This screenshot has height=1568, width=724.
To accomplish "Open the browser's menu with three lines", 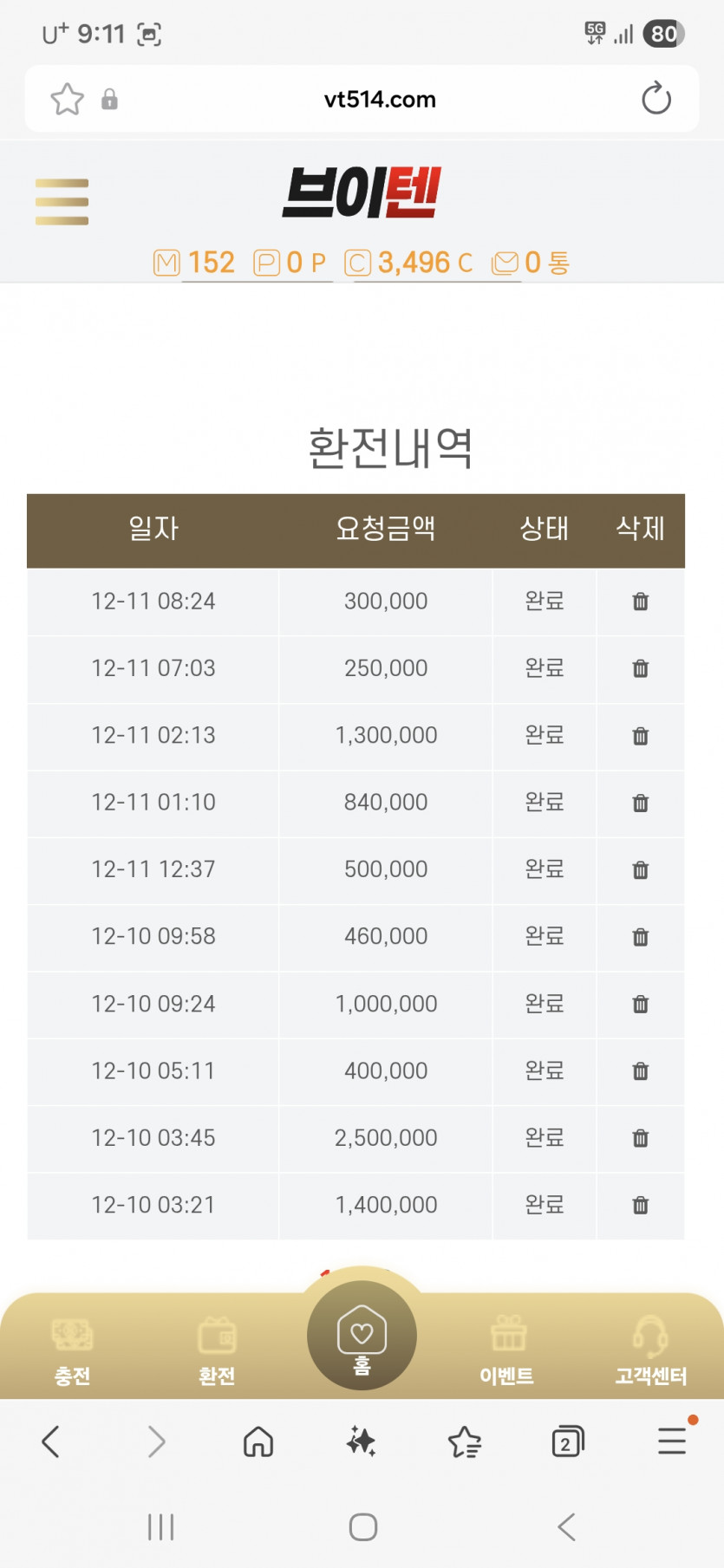I will (672, 1442).
